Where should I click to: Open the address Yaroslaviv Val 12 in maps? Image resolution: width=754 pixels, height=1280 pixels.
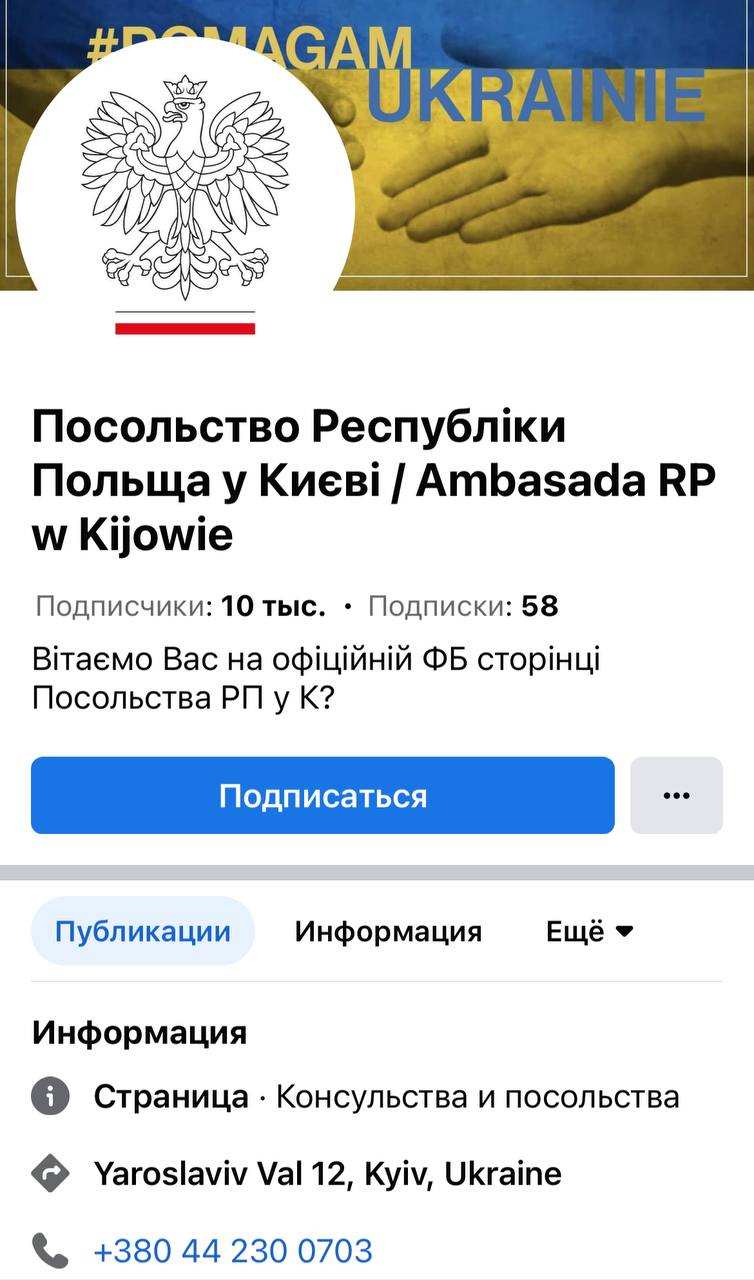(x=327, y=1173)
